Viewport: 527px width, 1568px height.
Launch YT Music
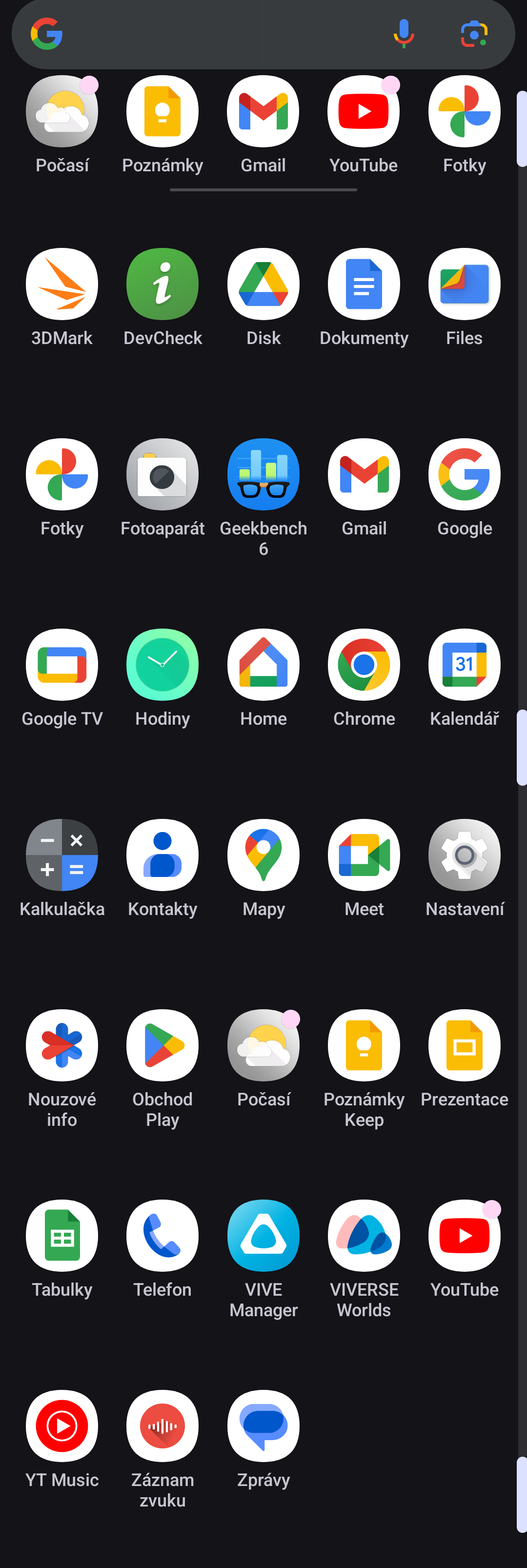62,1425
